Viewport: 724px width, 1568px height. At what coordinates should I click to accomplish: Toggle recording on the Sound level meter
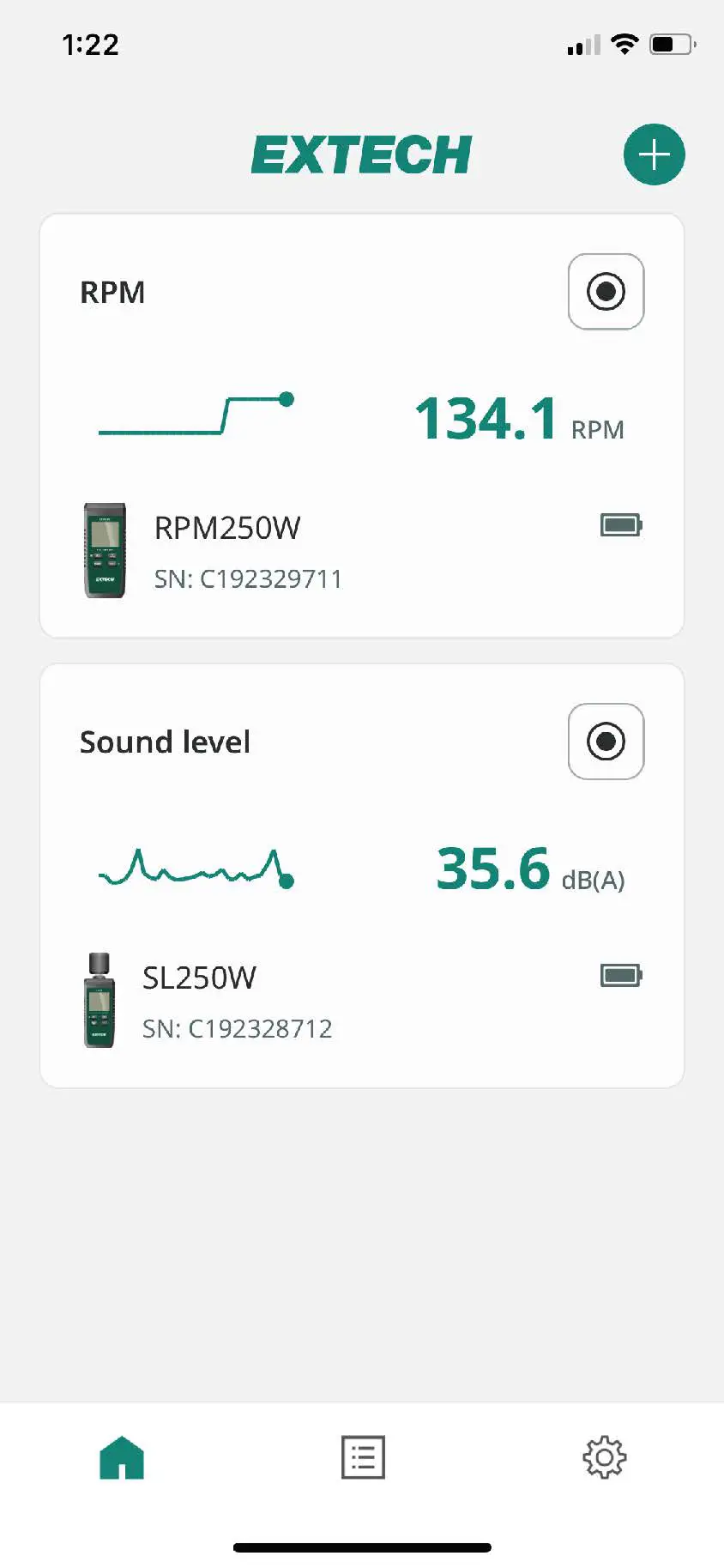606,742
